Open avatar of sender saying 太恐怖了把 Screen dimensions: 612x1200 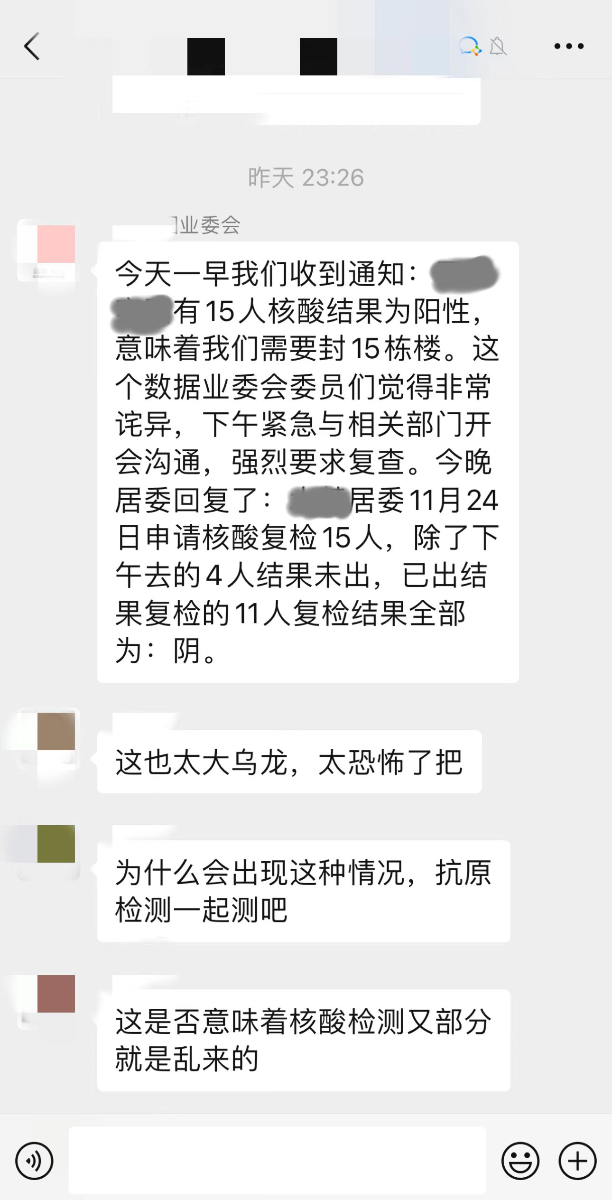click(56, 732)
